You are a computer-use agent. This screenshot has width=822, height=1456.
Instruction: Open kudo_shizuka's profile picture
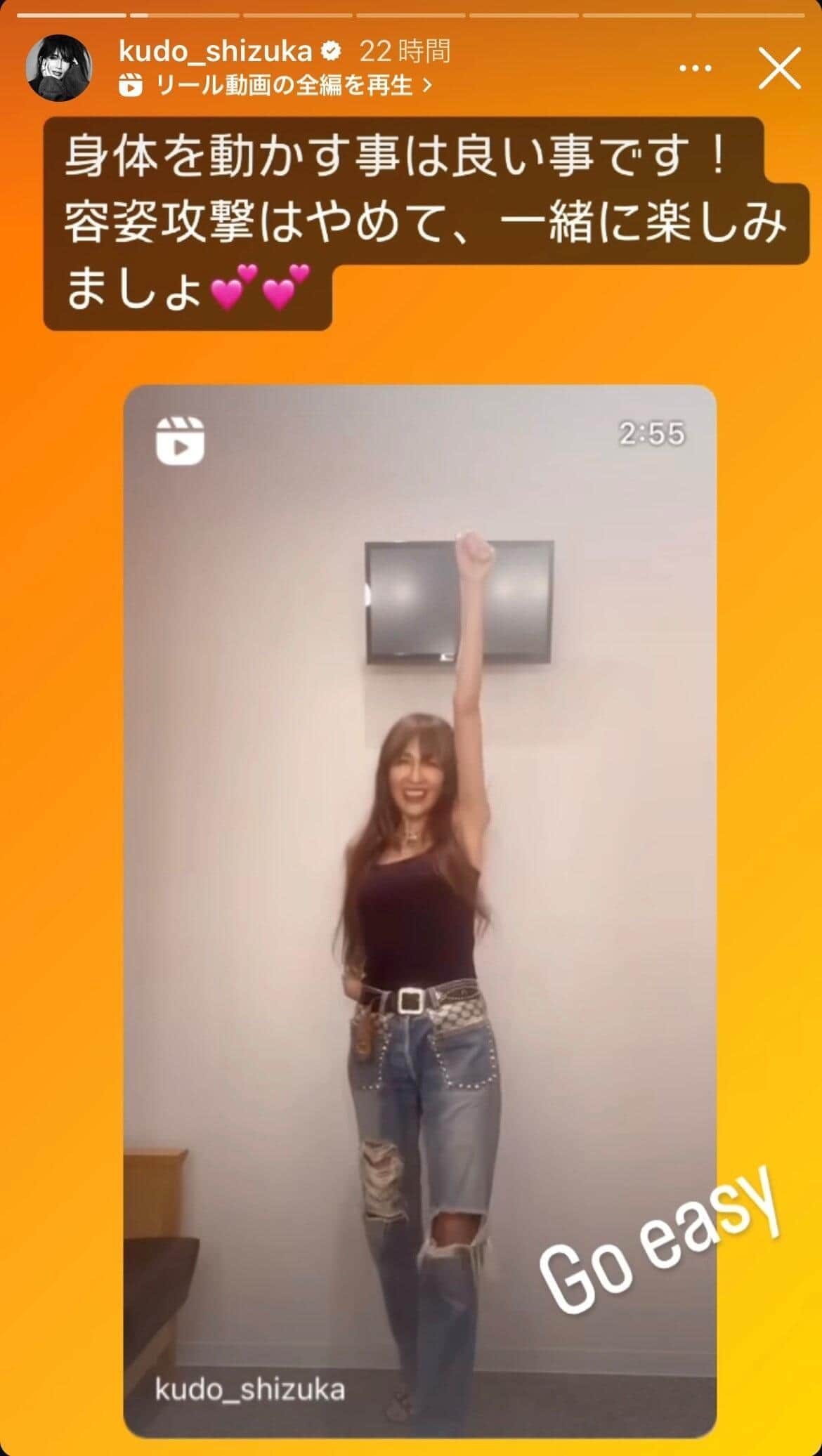[x=58, y=68]
